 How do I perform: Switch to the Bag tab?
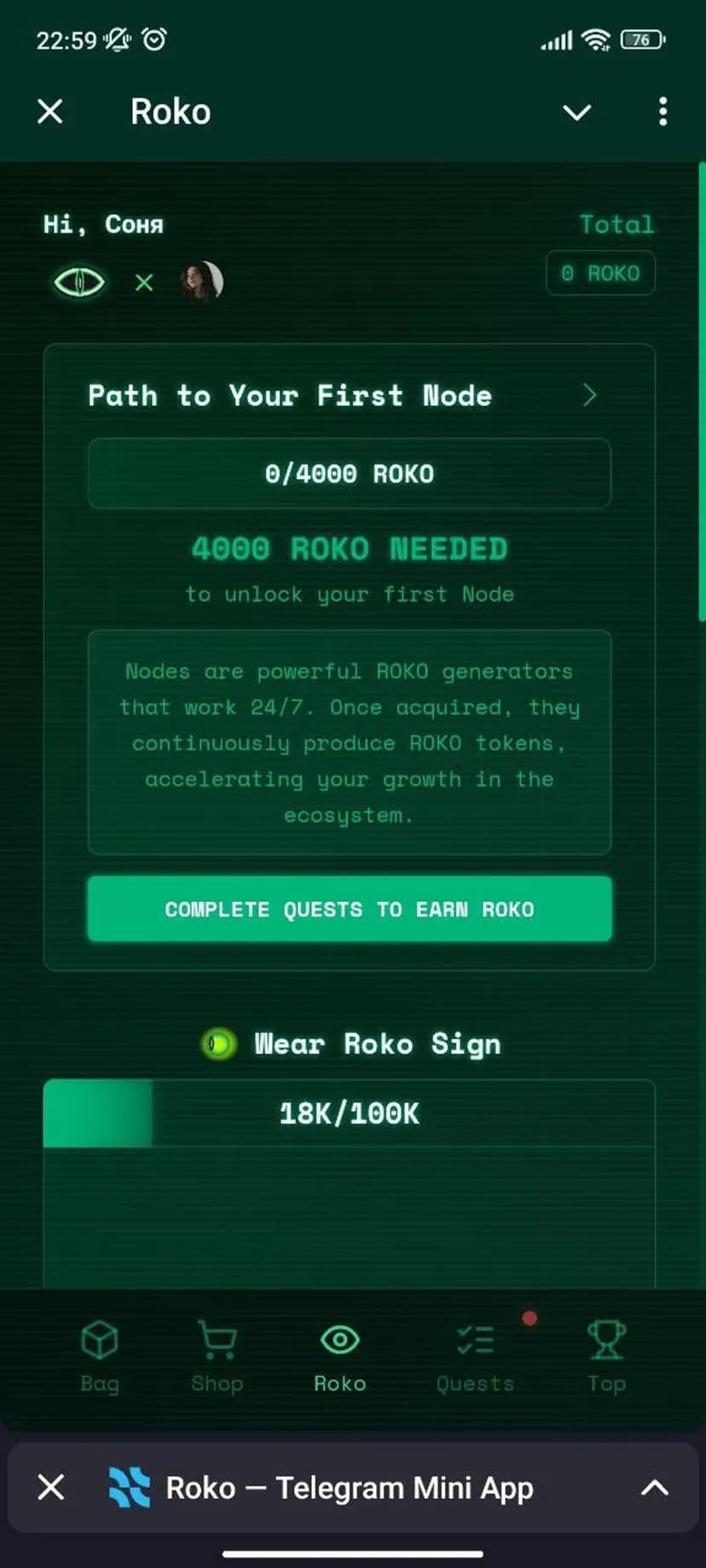pyautogui.click(x=100, y=1356)
